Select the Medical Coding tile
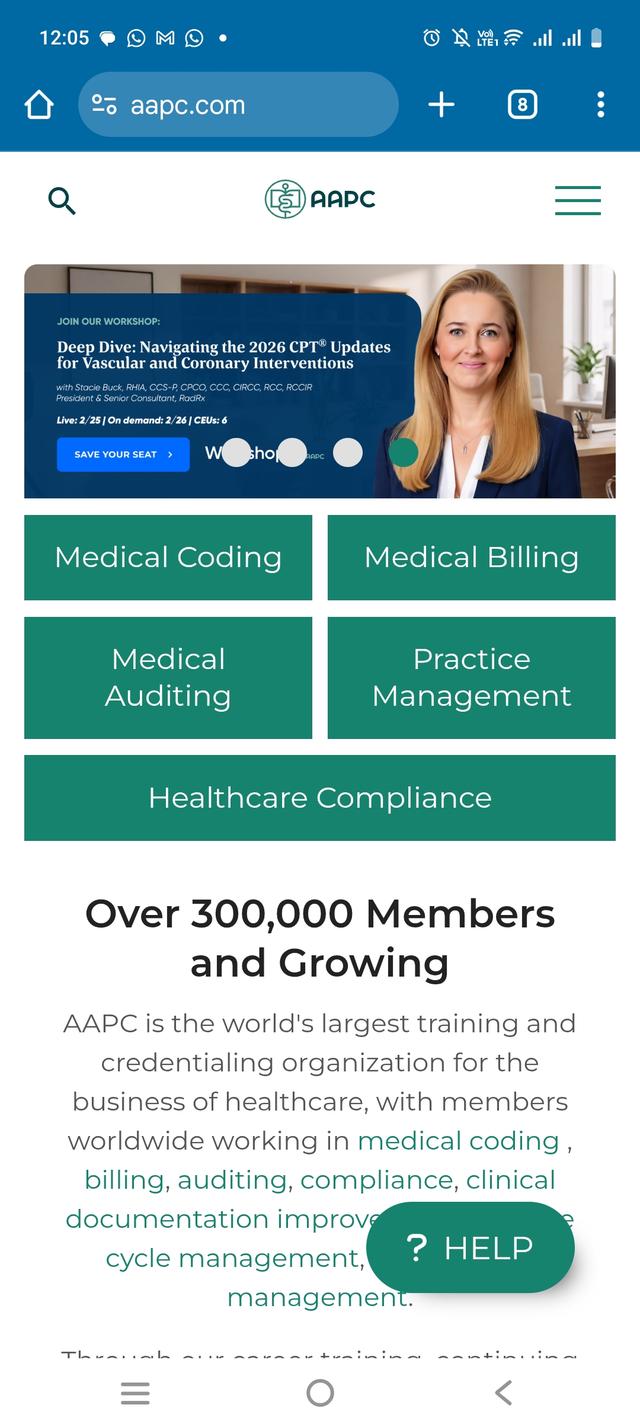 click(168, 558)
